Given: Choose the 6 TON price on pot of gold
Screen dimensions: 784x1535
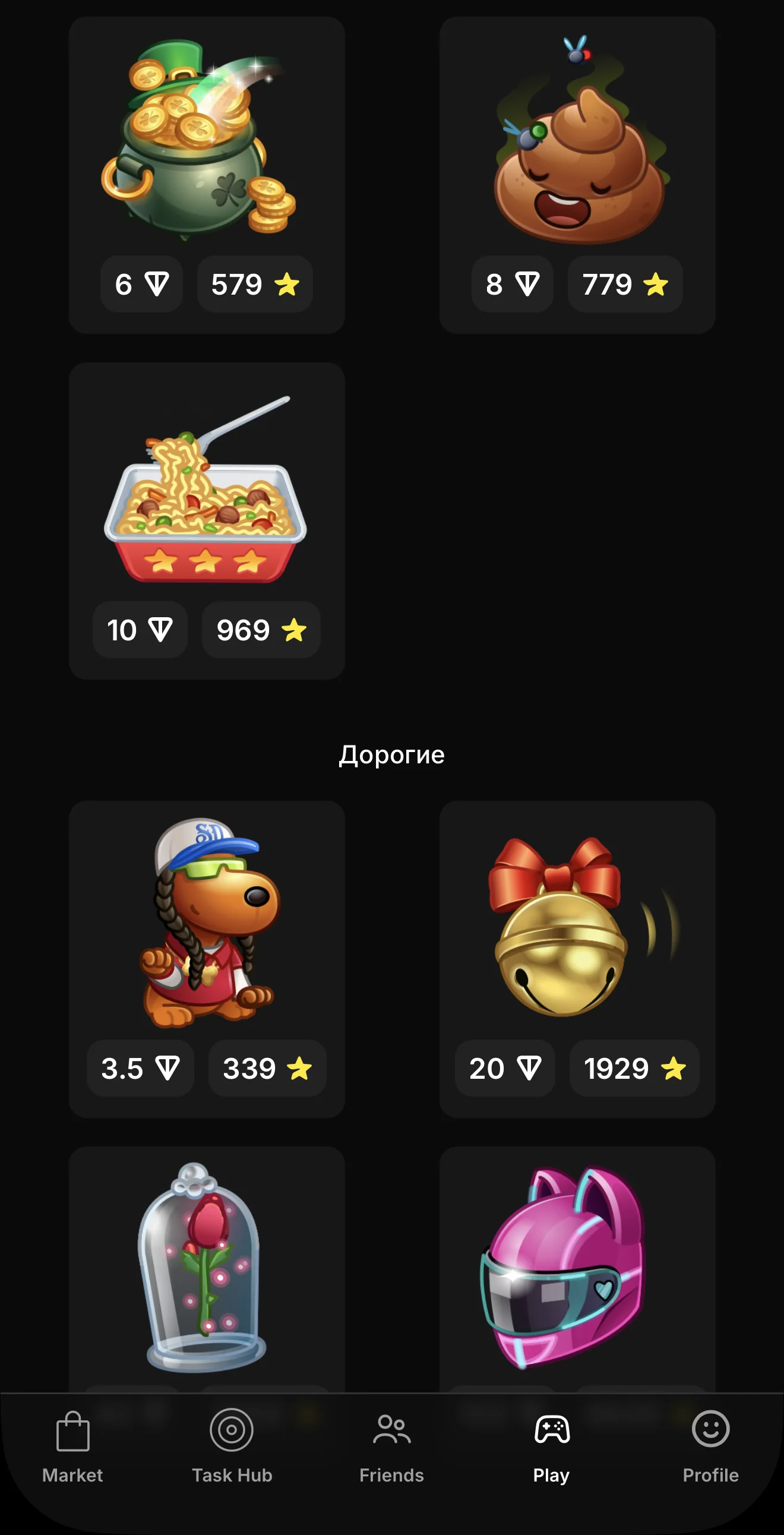Looking at the screenshot, I should [x=142, y=284].
